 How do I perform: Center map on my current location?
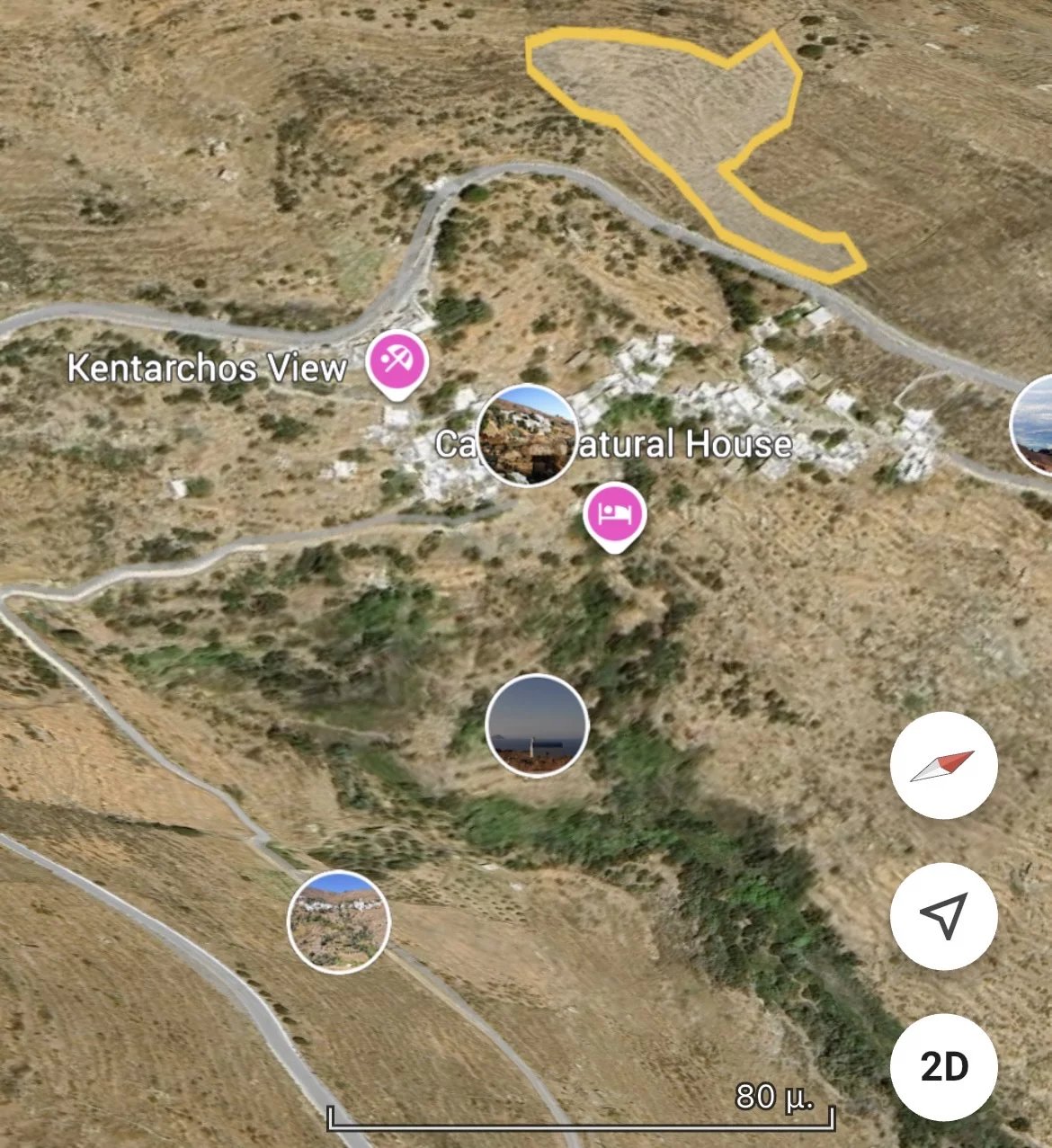[943, 916]
